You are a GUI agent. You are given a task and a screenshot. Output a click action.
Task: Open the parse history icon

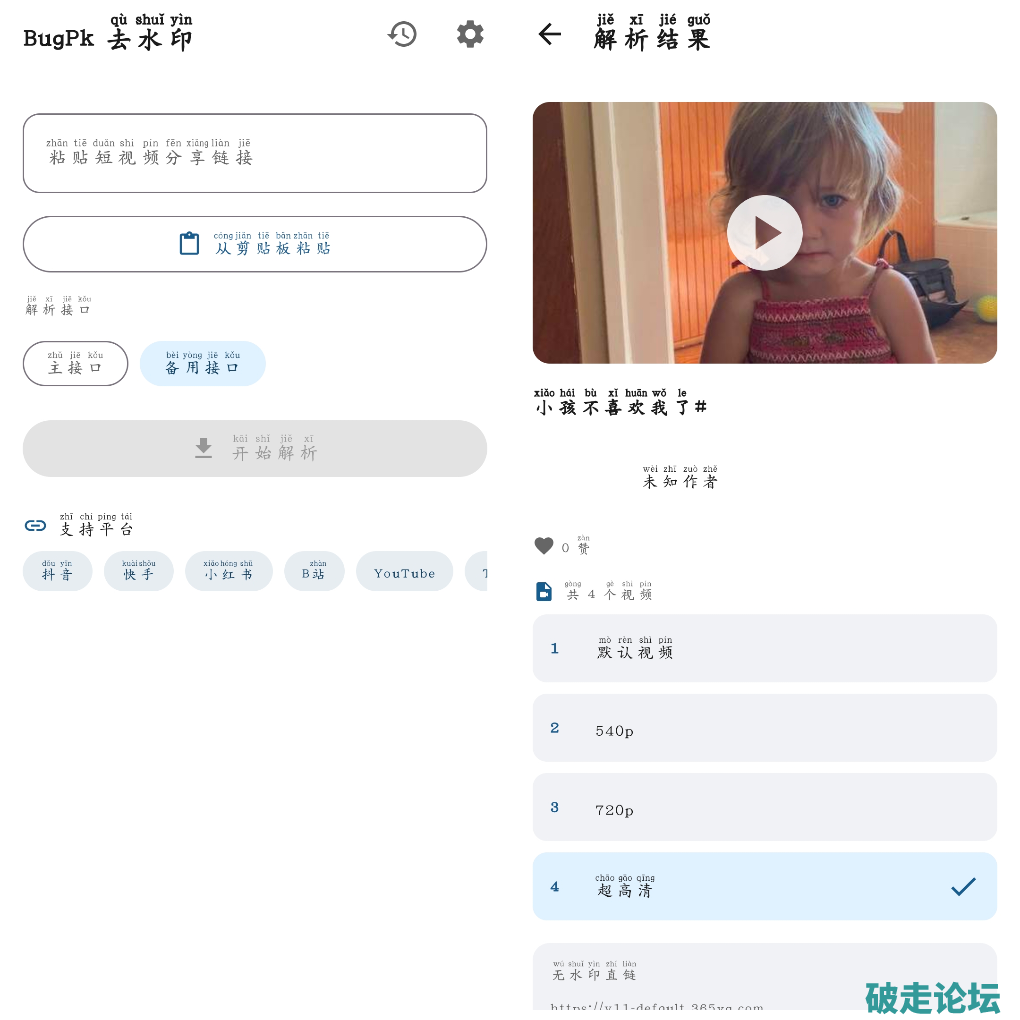[403, 34]
